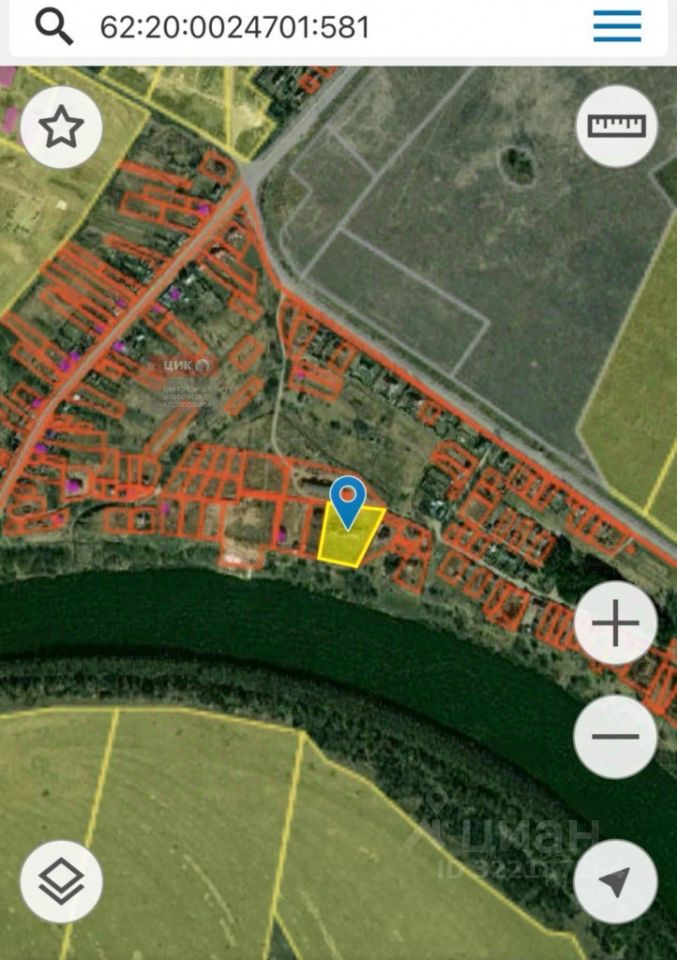Image resolution: width=677 pixels, height=960 pixels.
Task: Open the ruler measurement tool
Action: (616, 126)
